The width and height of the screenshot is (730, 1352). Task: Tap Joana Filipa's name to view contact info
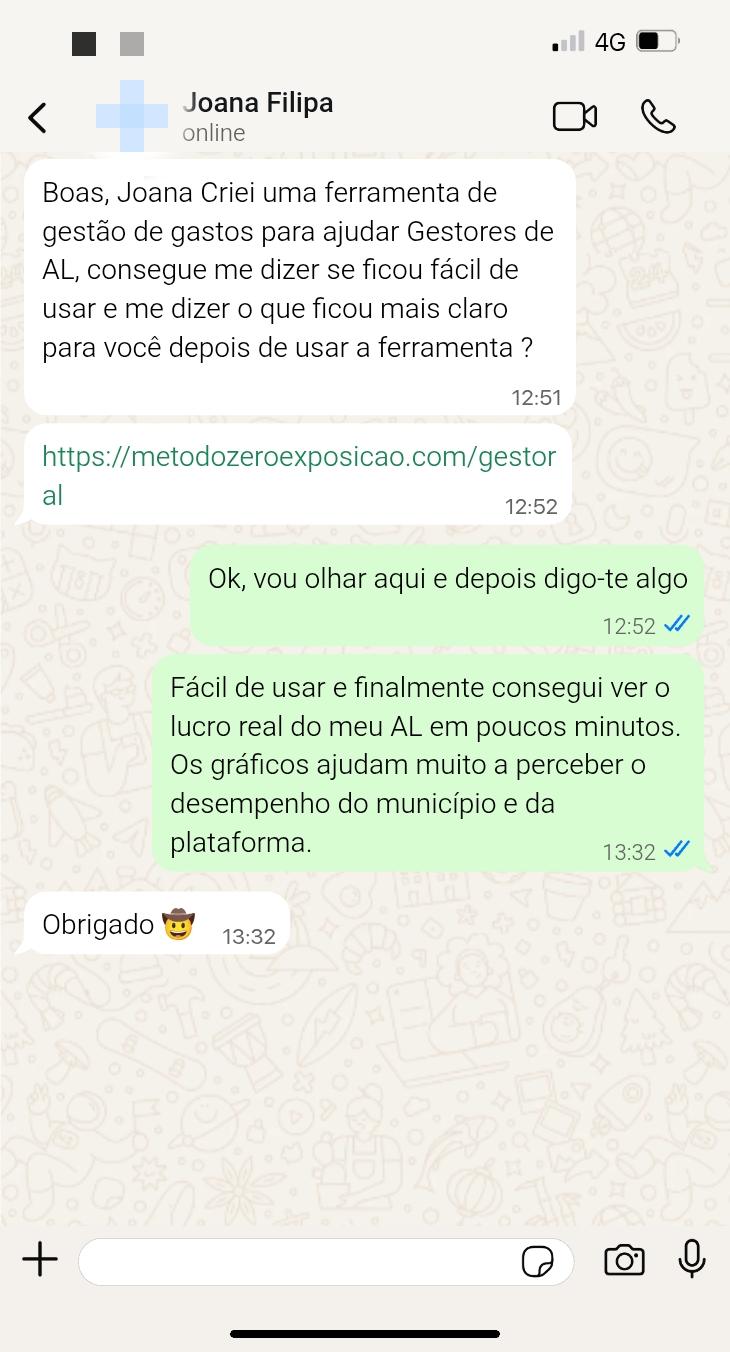258,102
